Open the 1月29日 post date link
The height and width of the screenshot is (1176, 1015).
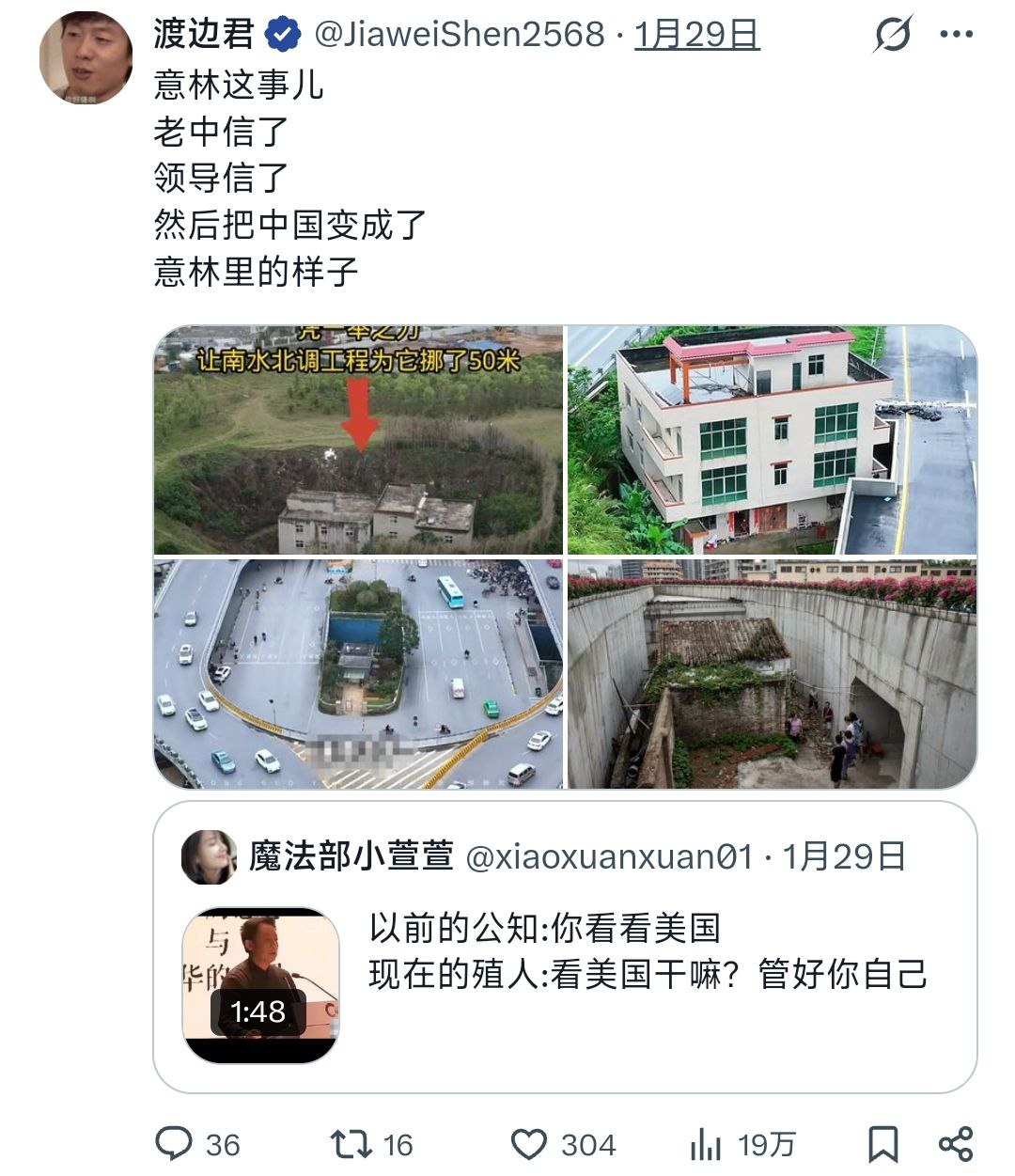pos(696,35)
